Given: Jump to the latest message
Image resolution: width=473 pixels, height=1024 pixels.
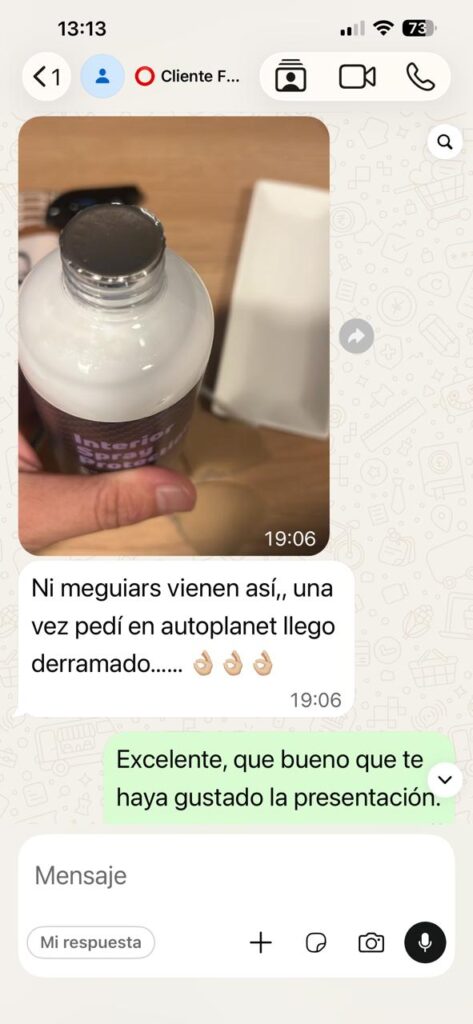Looking at the screenshot, I should 445,779.
